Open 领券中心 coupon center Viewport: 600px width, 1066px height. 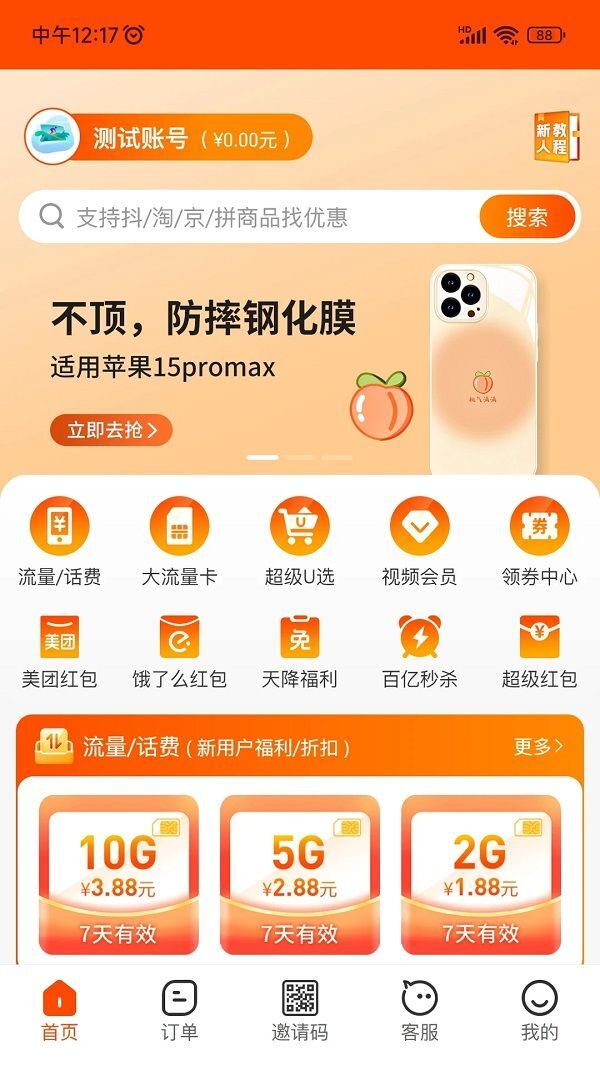coord(539,542)
